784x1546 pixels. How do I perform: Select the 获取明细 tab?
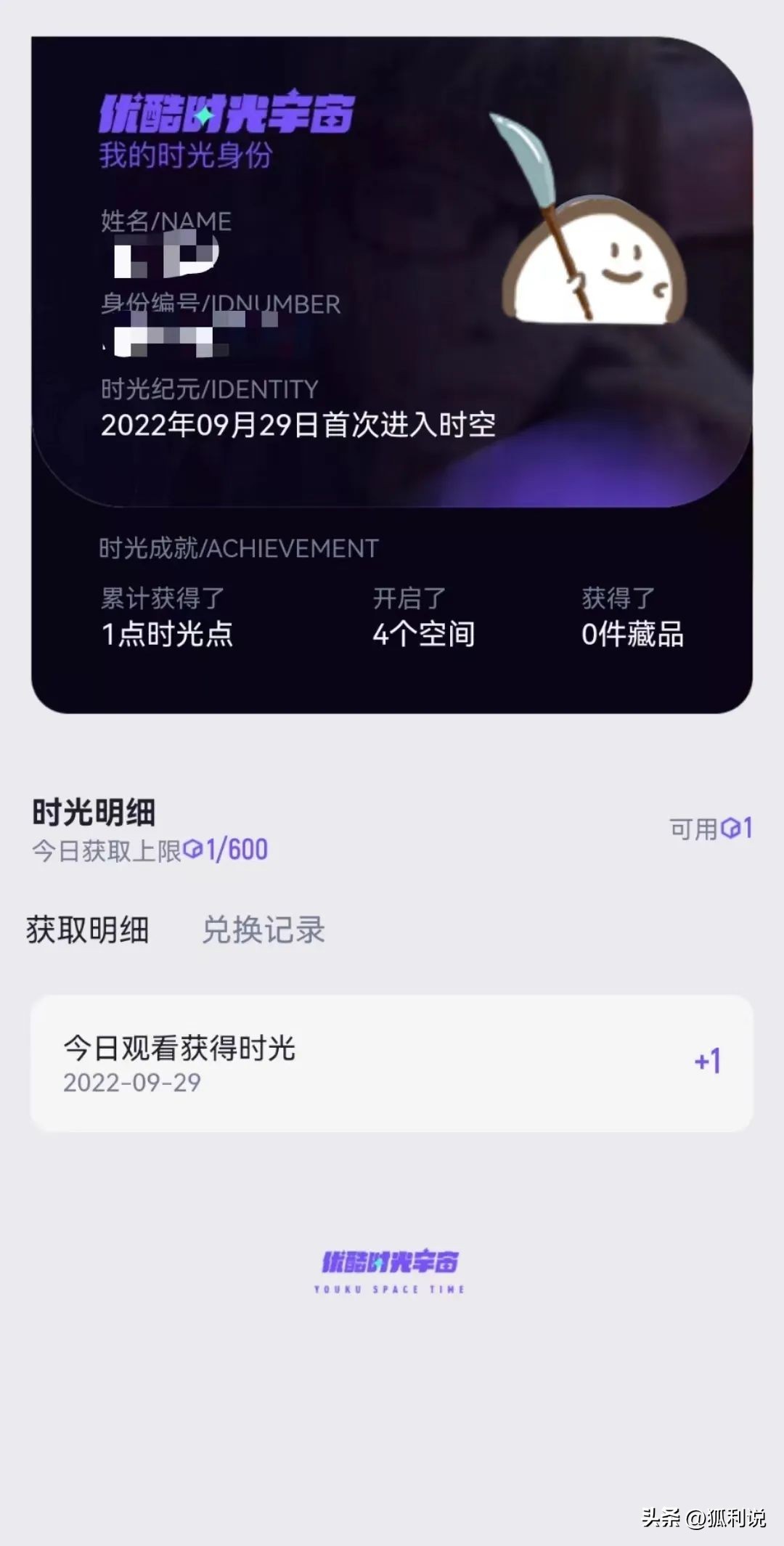click(x=88, y=930)
